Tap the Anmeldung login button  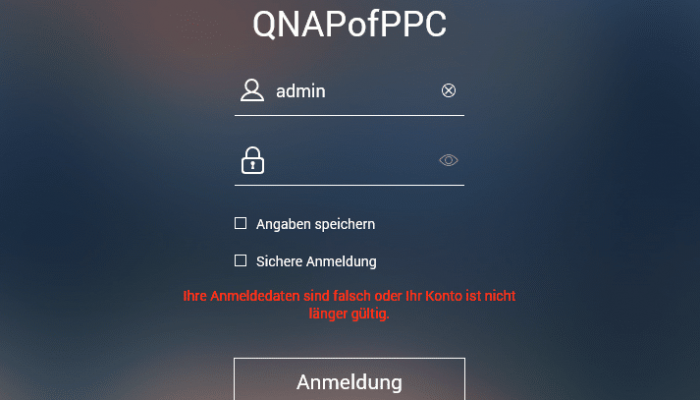pyautogui.click(x=349, y=381)
